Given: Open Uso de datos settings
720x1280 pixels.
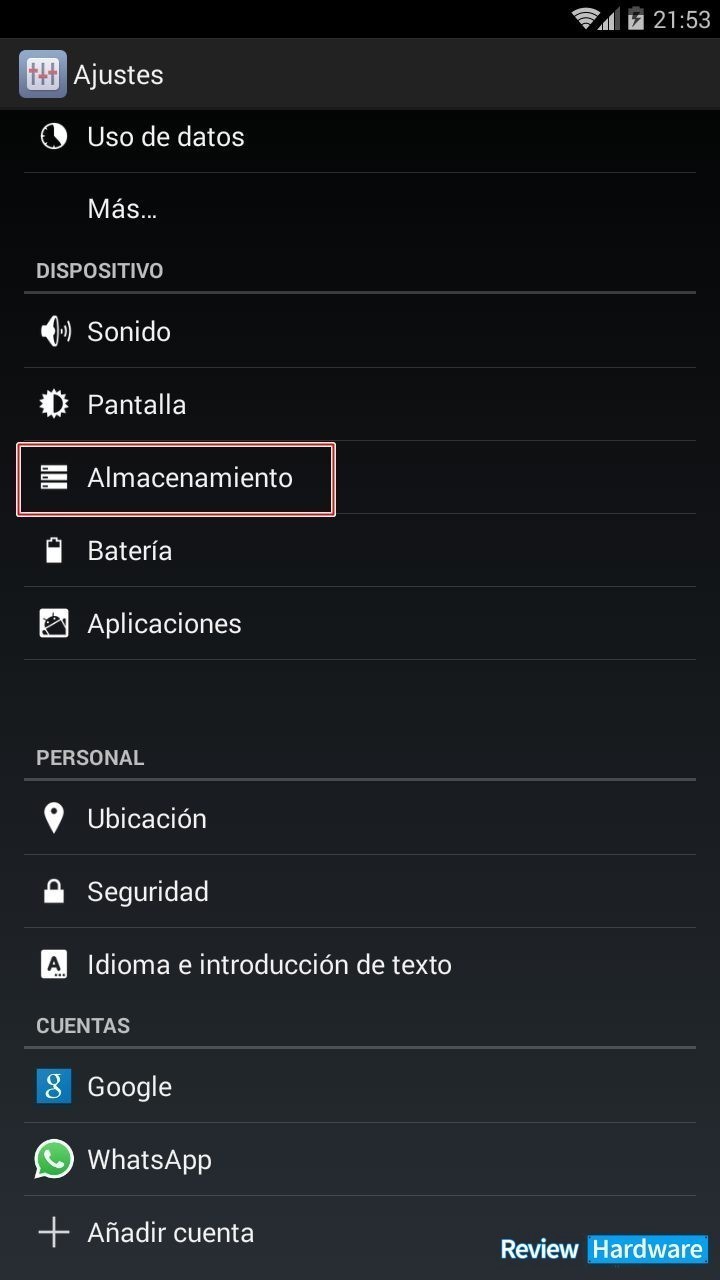Looking at the screenshot, I should (360, 137).
